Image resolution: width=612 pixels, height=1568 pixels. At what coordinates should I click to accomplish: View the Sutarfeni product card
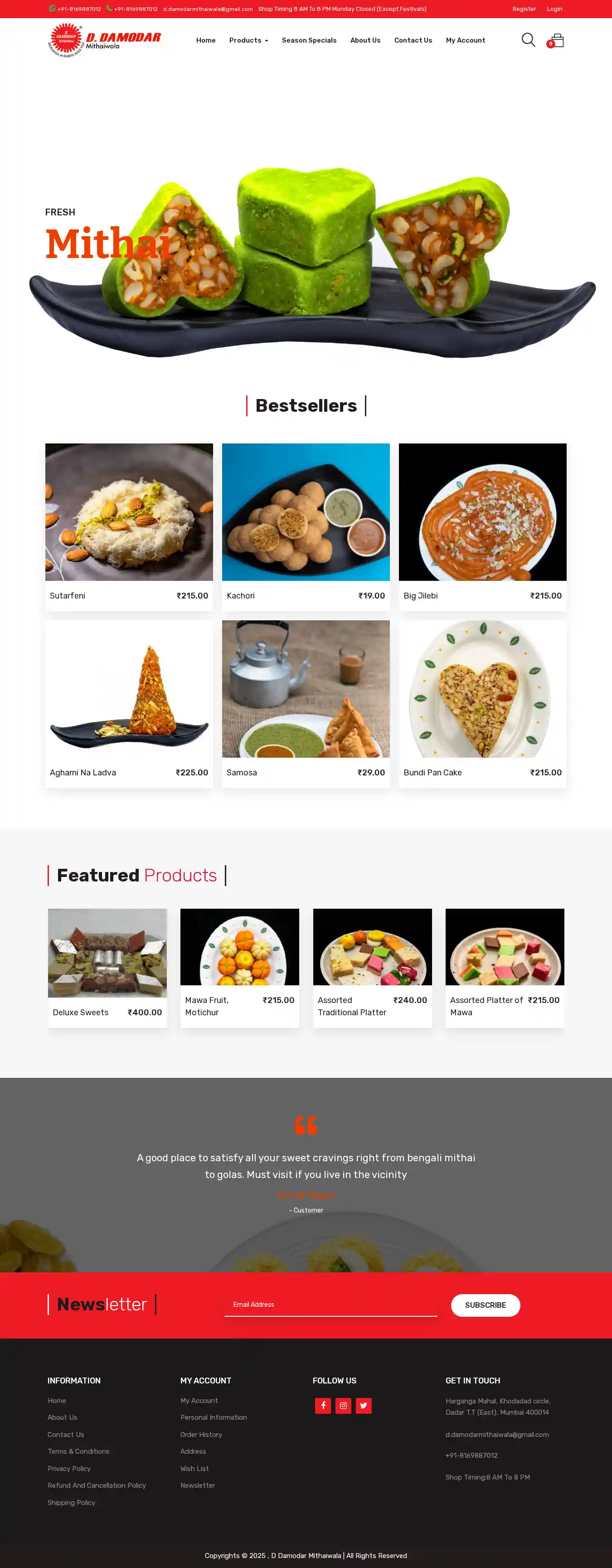point(129,512)
